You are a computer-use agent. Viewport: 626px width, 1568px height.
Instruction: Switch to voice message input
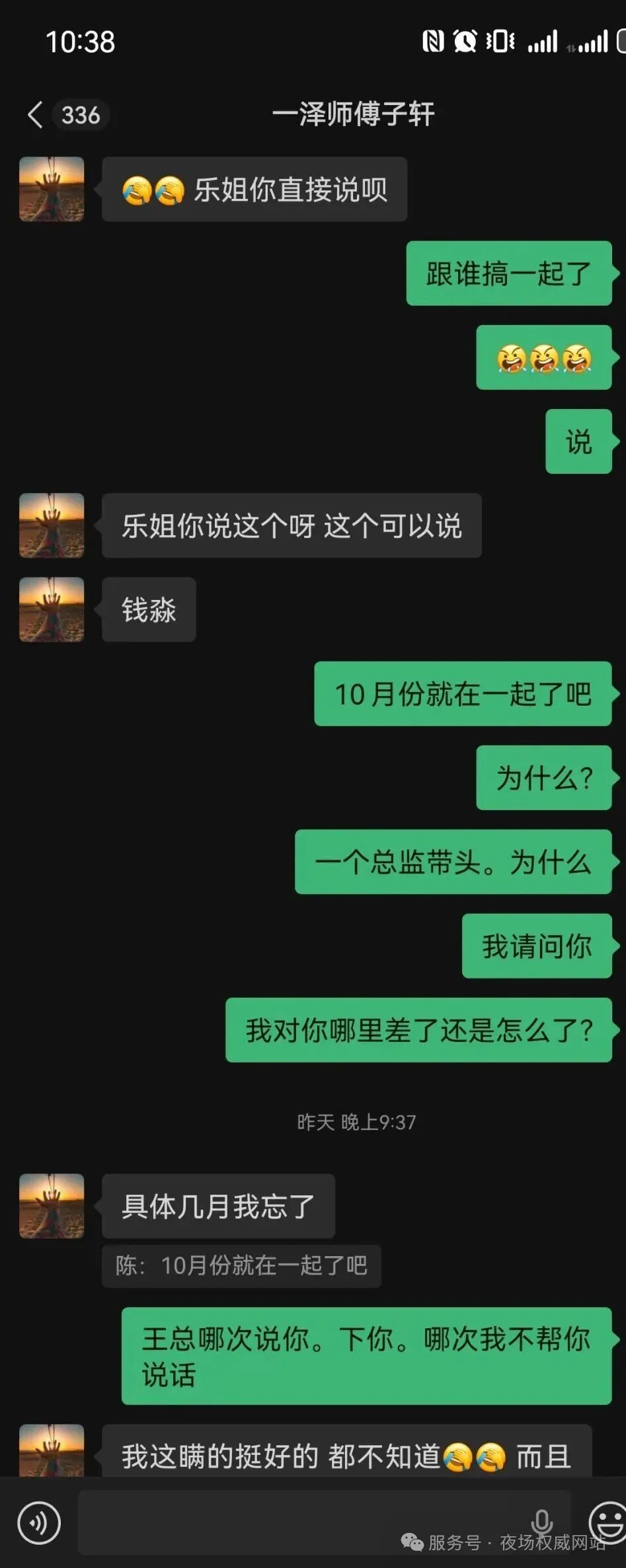point(39,1523)
